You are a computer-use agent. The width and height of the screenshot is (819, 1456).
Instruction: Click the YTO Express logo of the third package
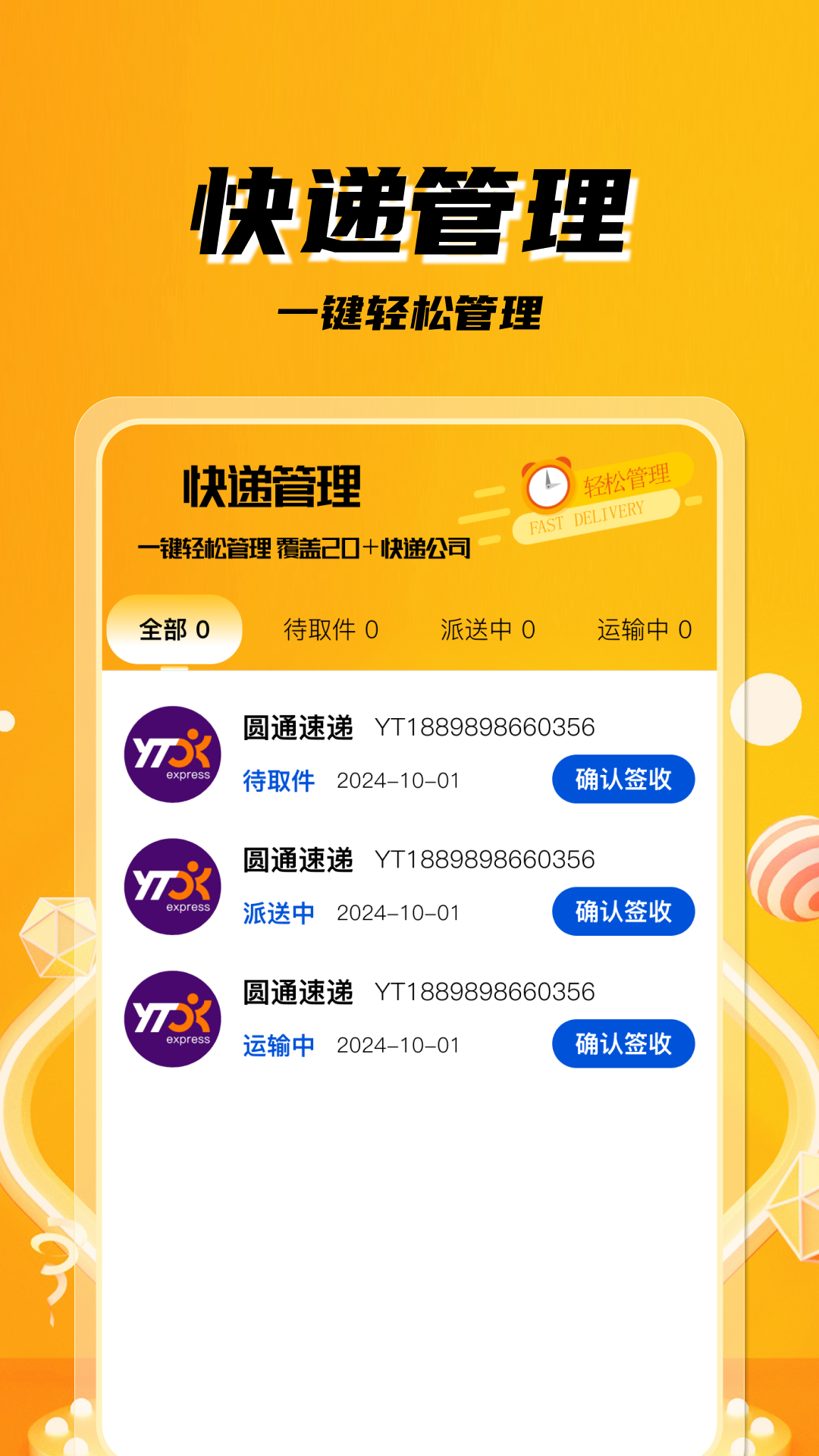171,1020
